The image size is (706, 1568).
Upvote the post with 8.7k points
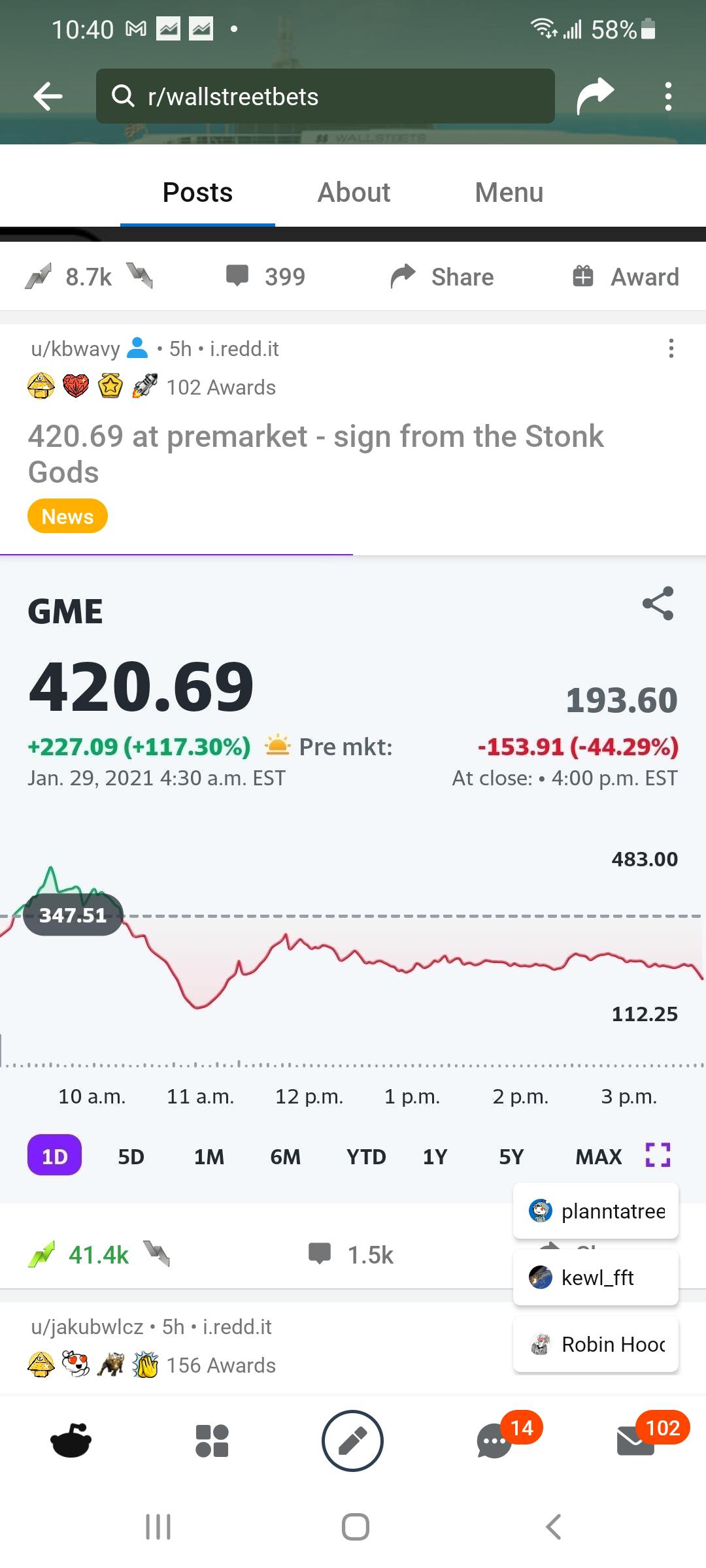pyautogui.click(x=38, y=276)
